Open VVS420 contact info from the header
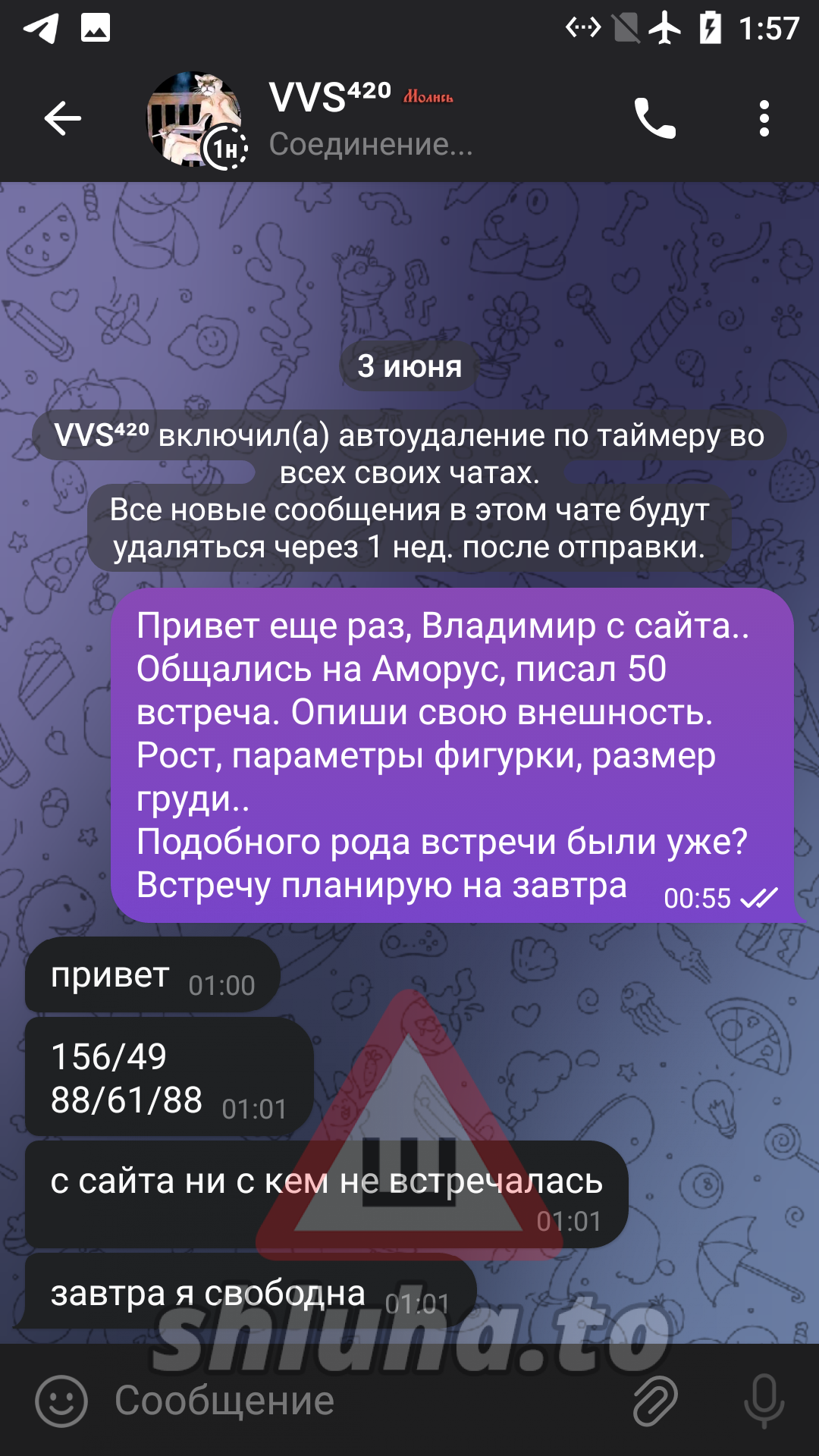Viewport: 819px width, 1456px height. (x=370, y=120)
